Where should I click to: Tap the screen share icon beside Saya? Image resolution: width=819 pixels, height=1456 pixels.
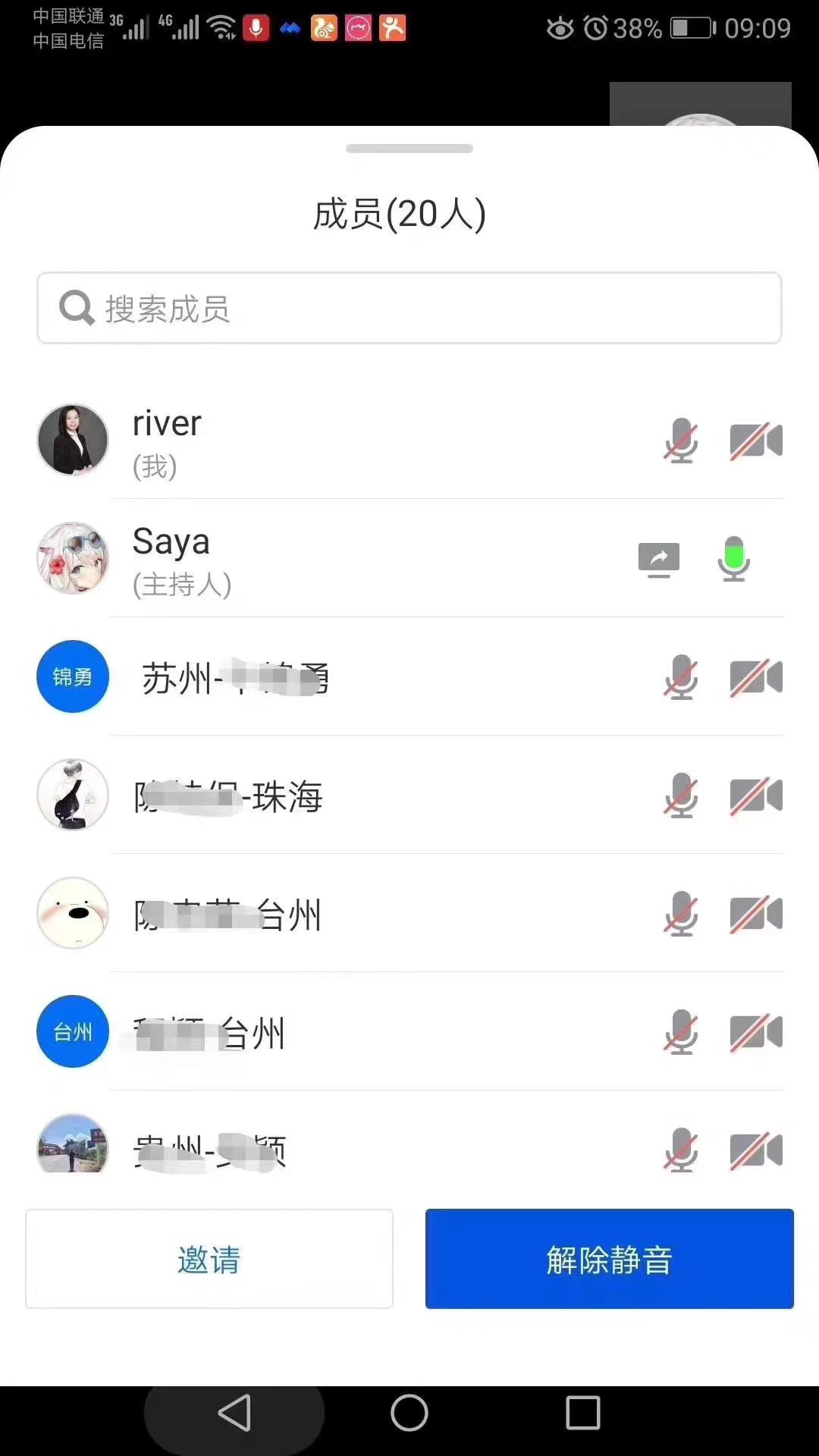658,560
